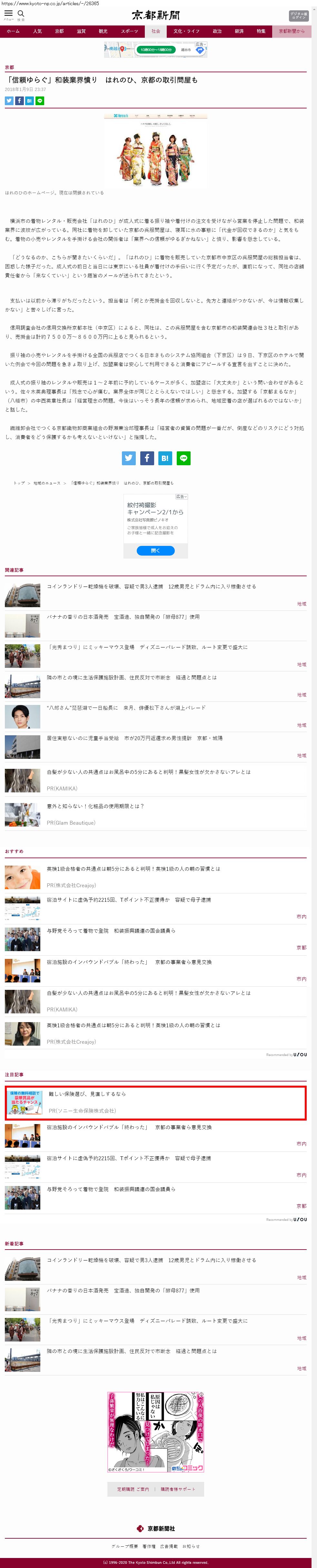Open the 文化・ライフ tab

pos(186,31)
